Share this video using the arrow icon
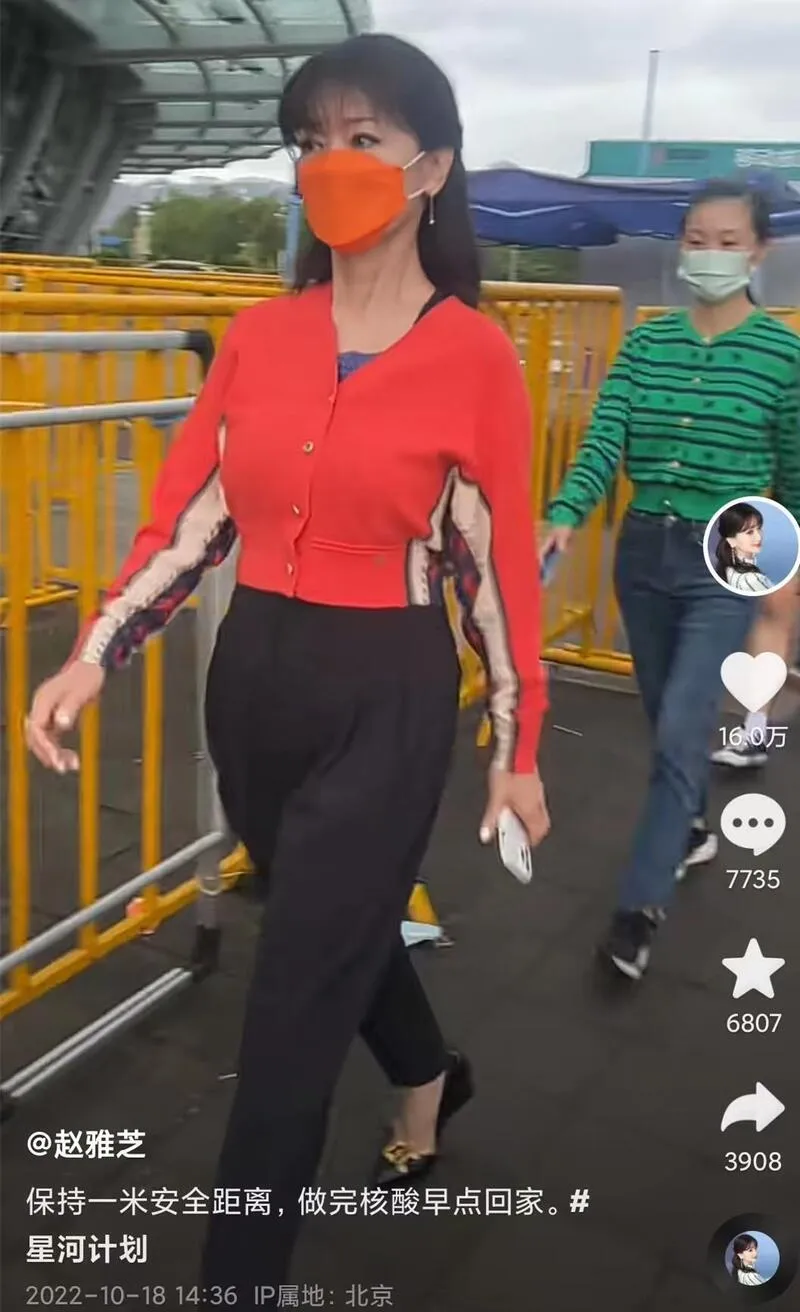This screenshot has height=1312, width=800. click(752, 1108)
